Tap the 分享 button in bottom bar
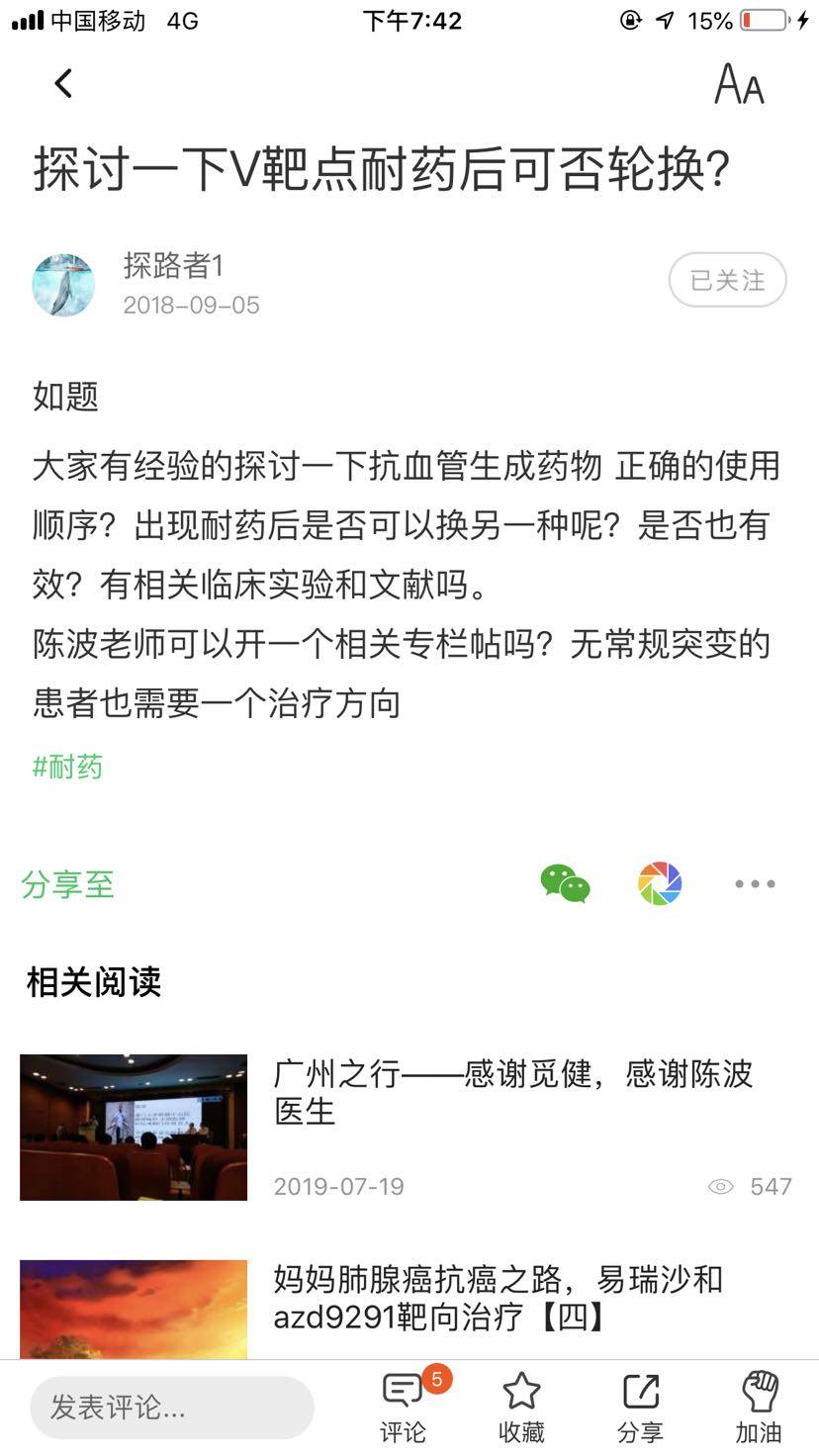This screenshot has height=1456, width=819. tap(640, 1407)
